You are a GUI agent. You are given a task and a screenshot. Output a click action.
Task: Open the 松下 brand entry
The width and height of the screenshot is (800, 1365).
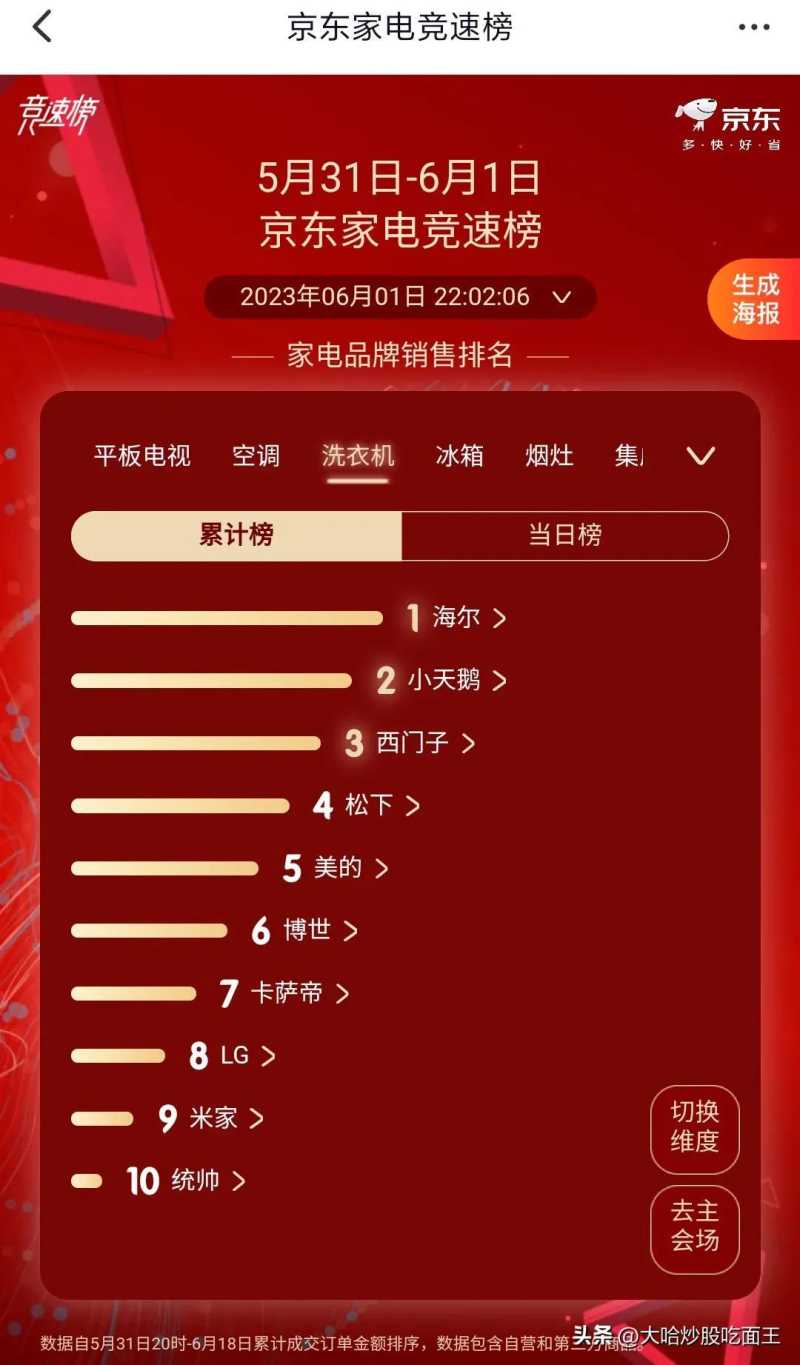(370, 805)
